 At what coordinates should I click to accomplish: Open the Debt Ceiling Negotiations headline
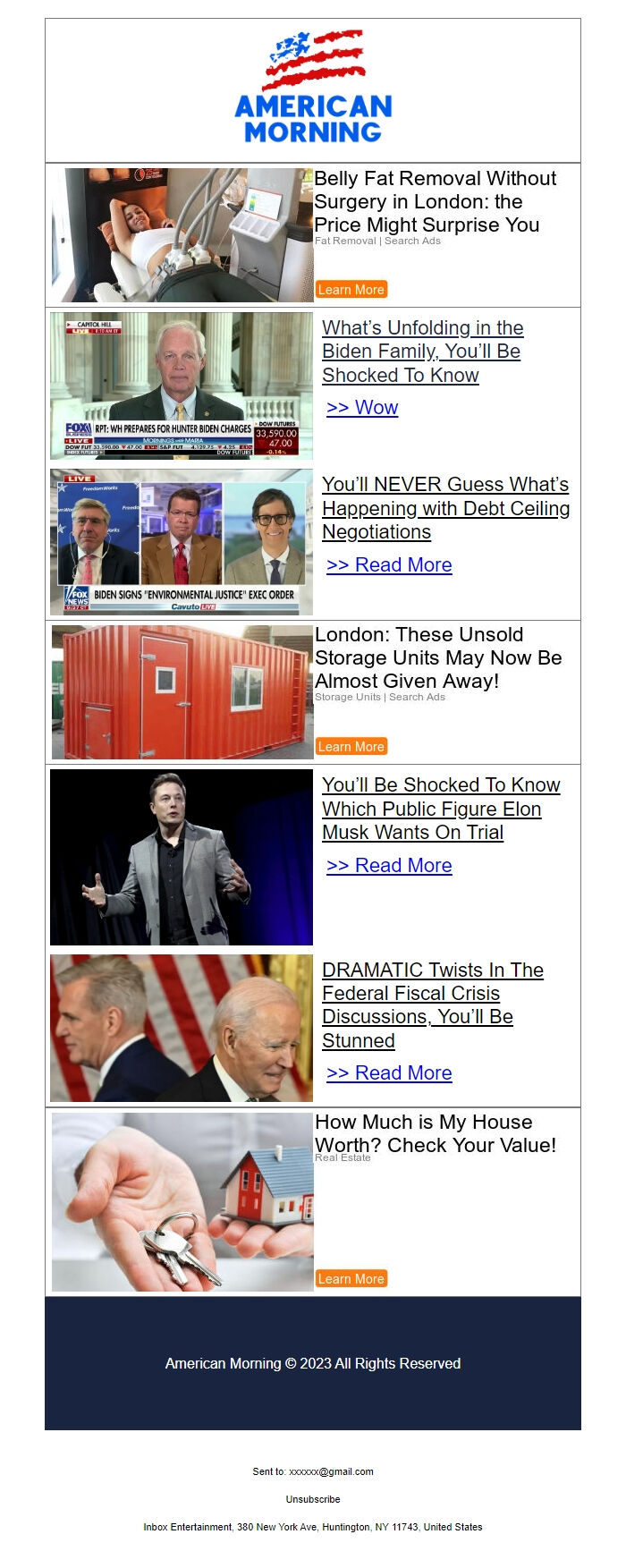click(445, 508)
